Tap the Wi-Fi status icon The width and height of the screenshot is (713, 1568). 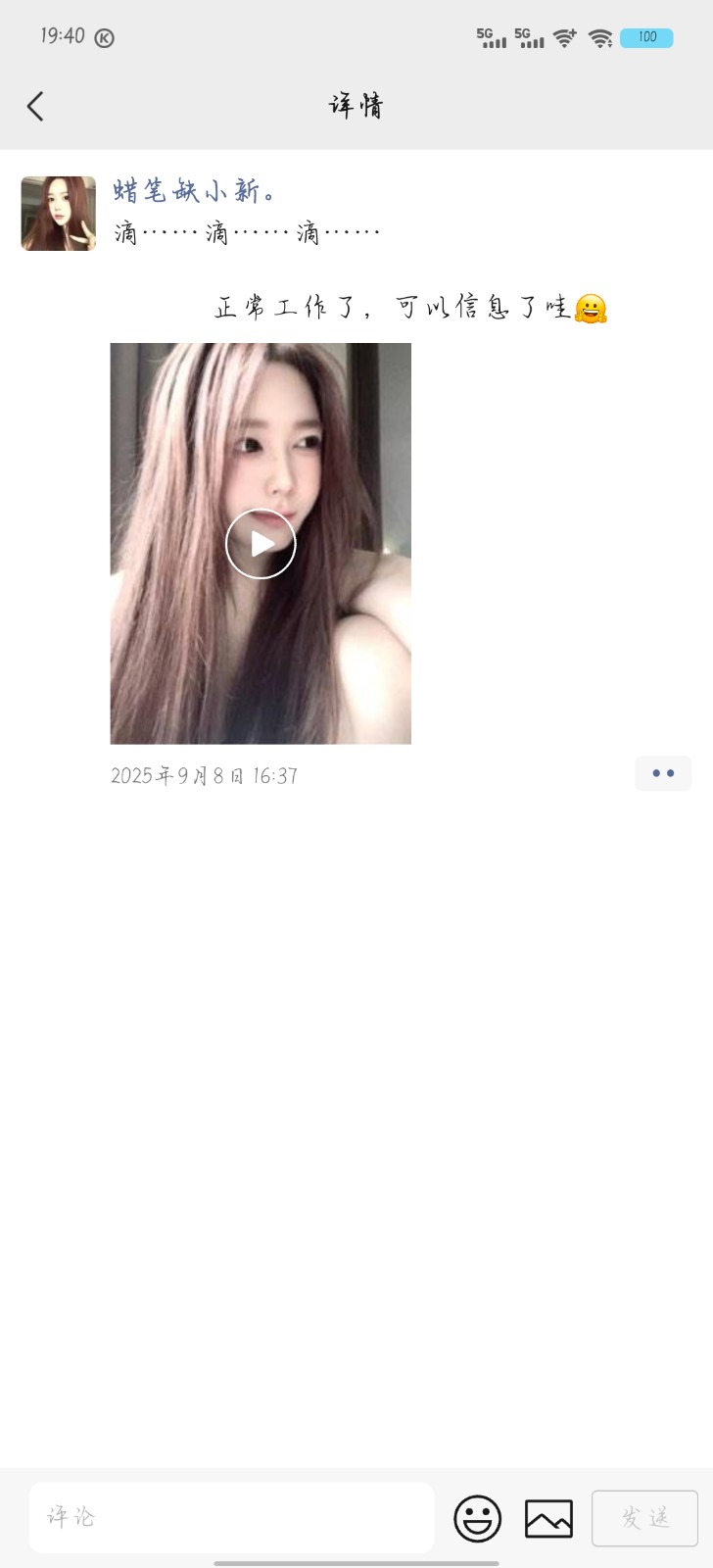[x=566, y=37]
